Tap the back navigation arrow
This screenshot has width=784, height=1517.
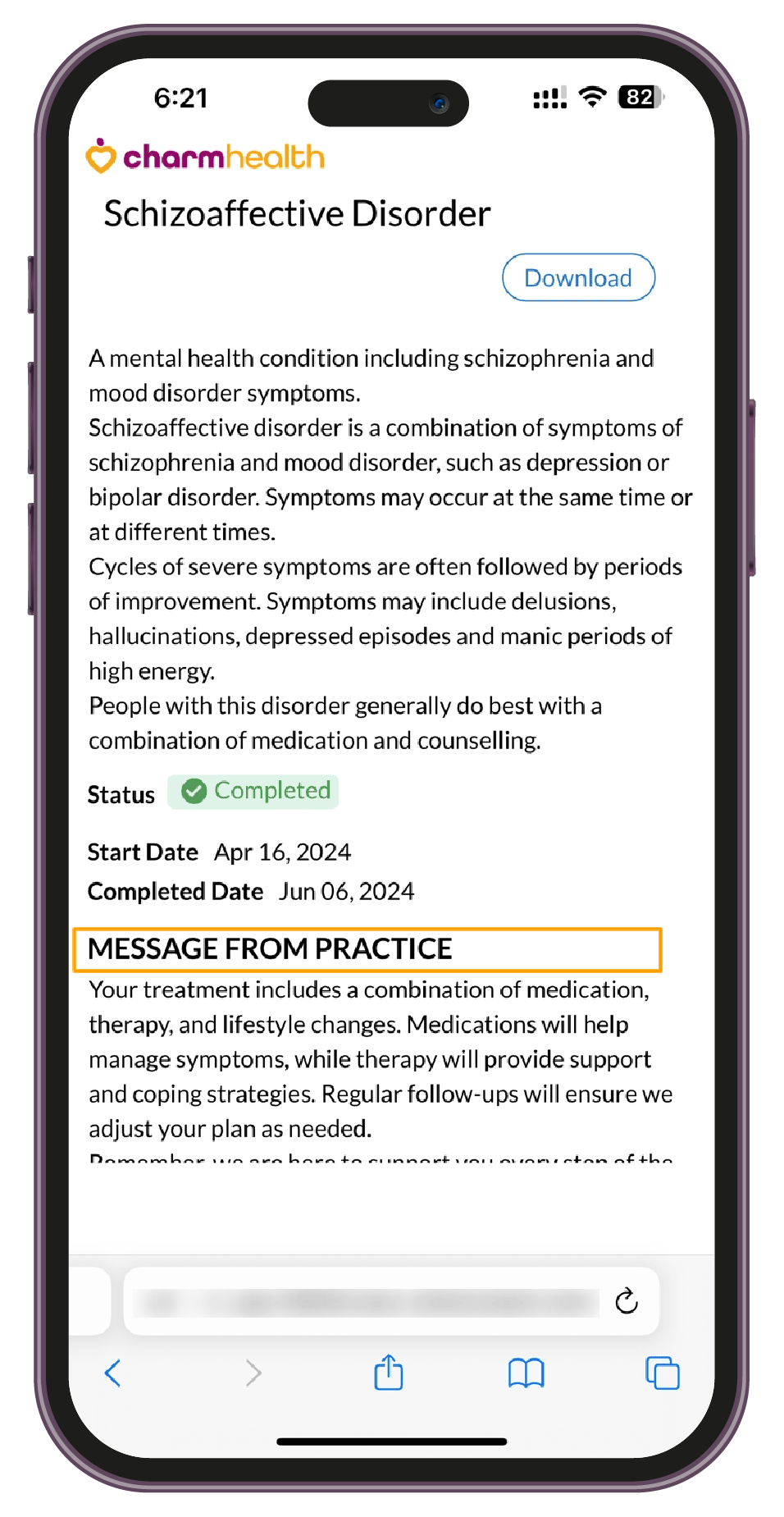pos(113,1373)
